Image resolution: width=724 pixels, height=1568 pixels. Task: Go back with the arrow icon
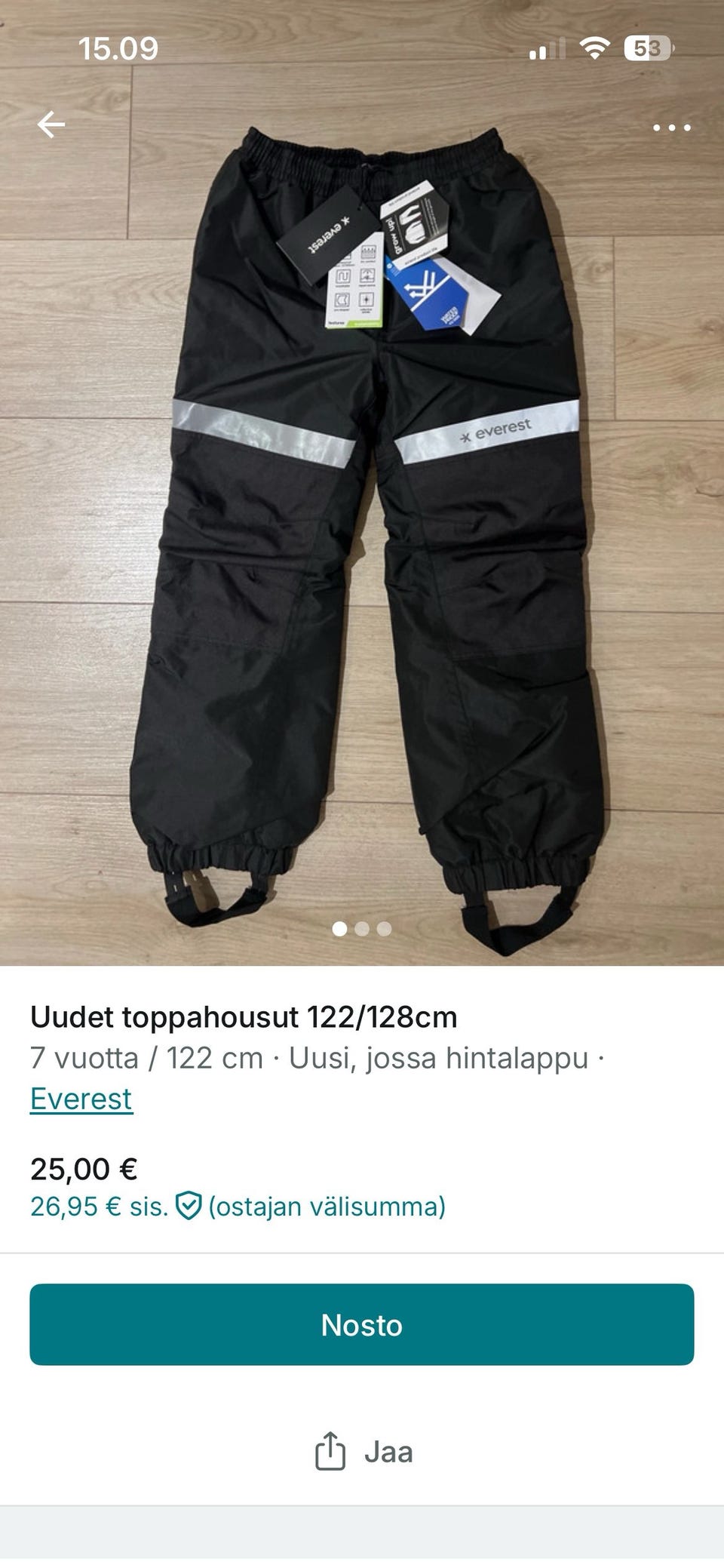pyautogui.click(x=51, y=125)
